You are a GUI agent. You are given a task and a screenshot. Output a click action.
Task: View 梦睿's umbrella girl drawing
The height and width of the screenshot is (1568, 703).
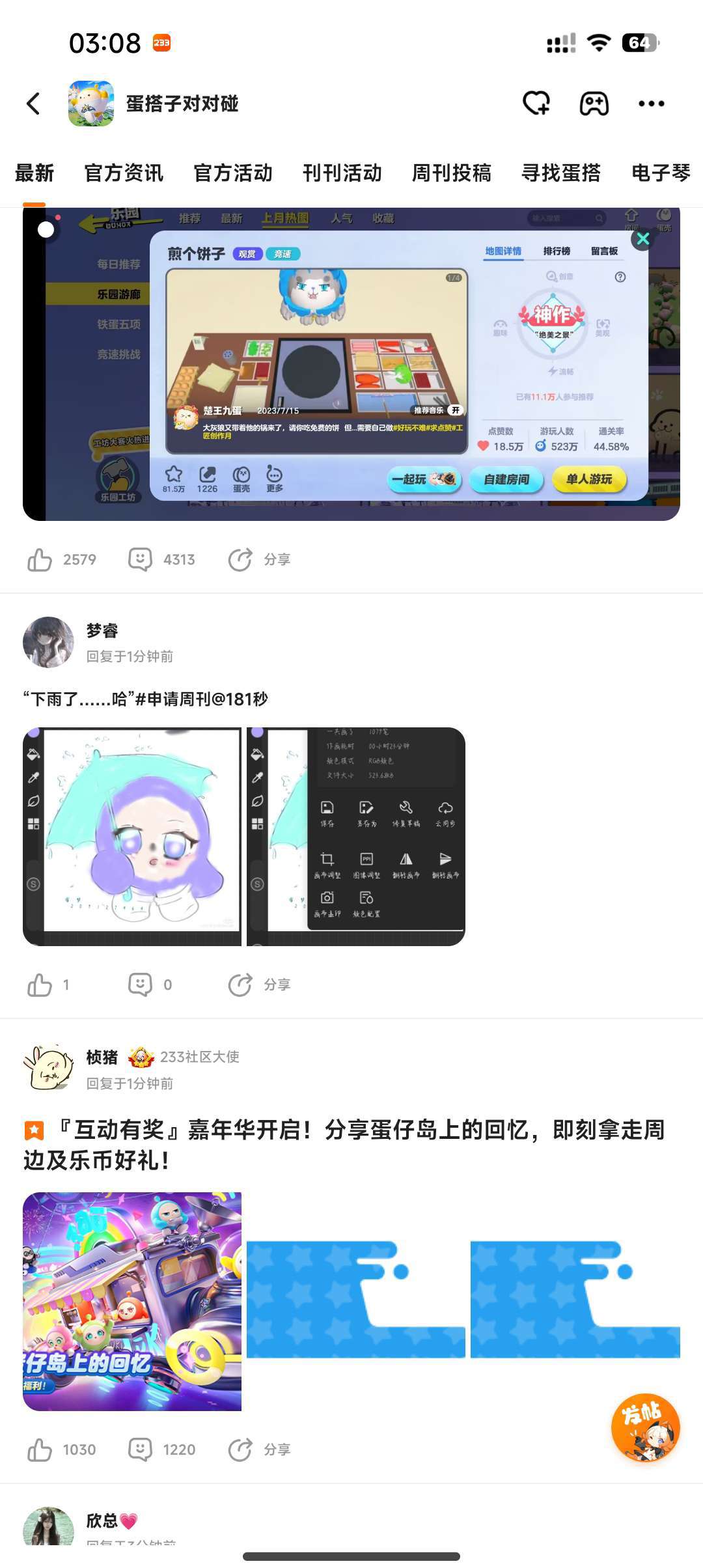click(x=132, y=836)
